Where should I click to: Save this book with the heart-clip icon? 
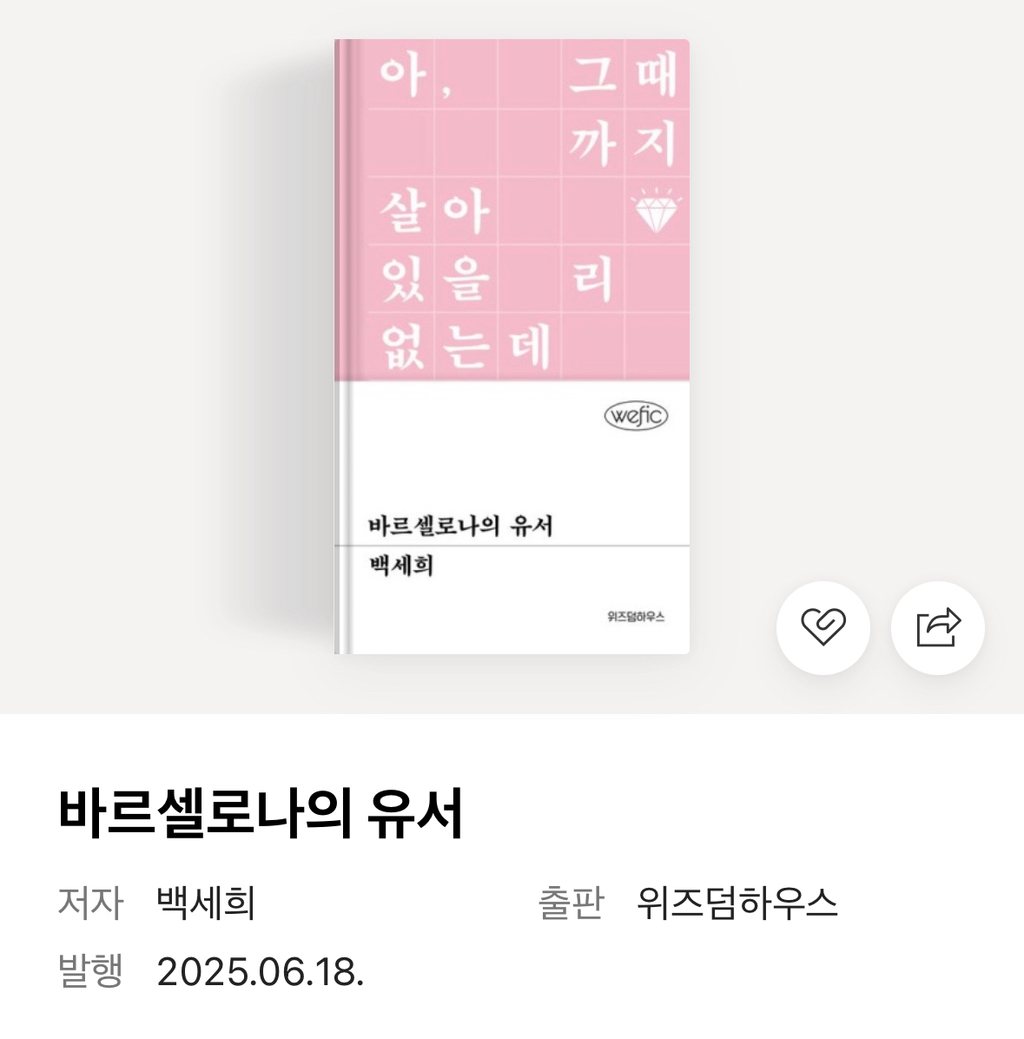(x=823, y=628)
